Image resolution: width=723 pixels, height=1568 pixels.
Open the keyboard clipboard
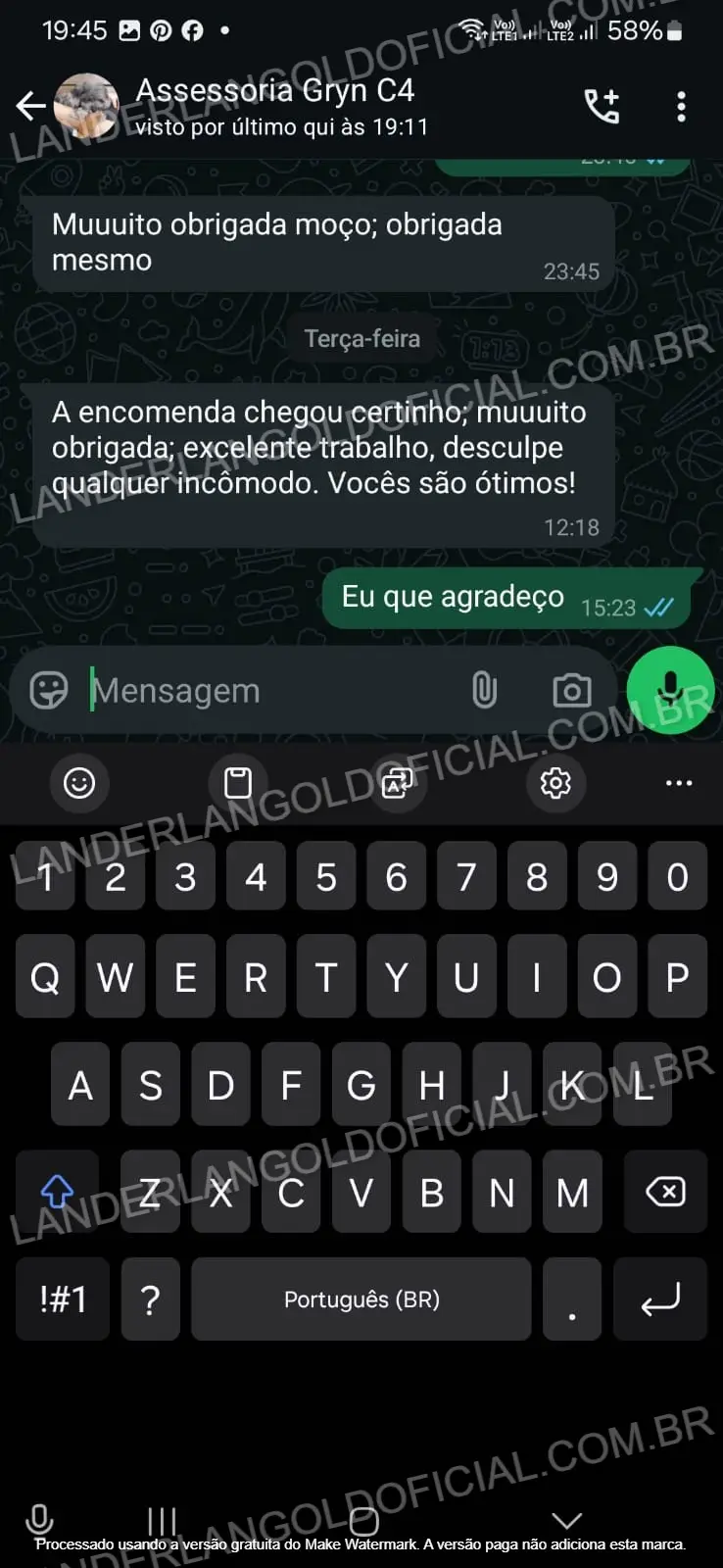(x=238, y=782)
